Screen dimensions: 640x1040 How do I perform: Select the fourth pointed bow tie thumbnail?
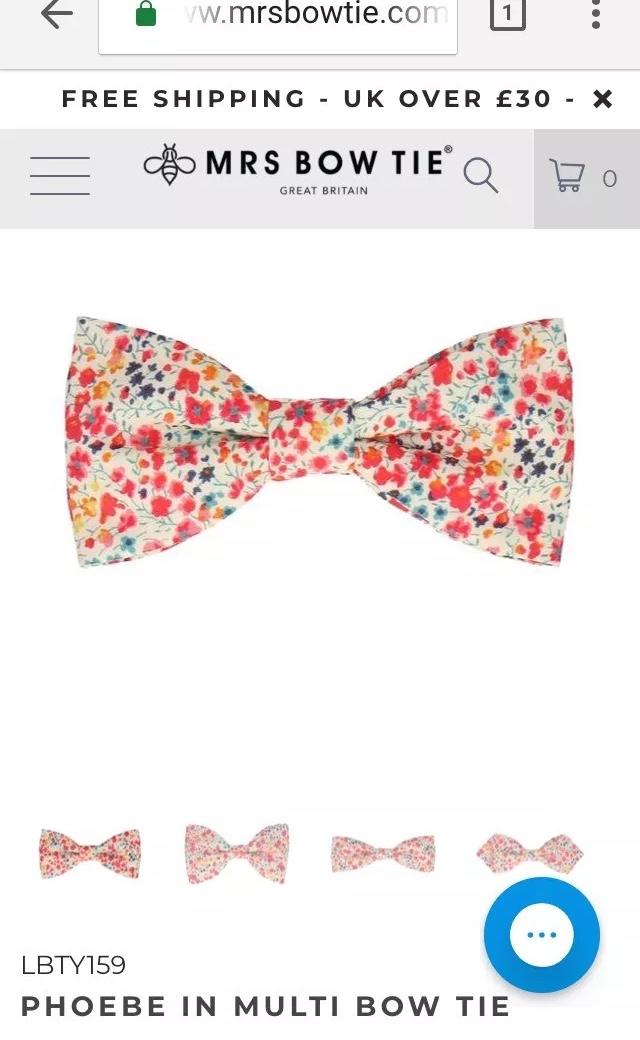click(x=529, y=854)
